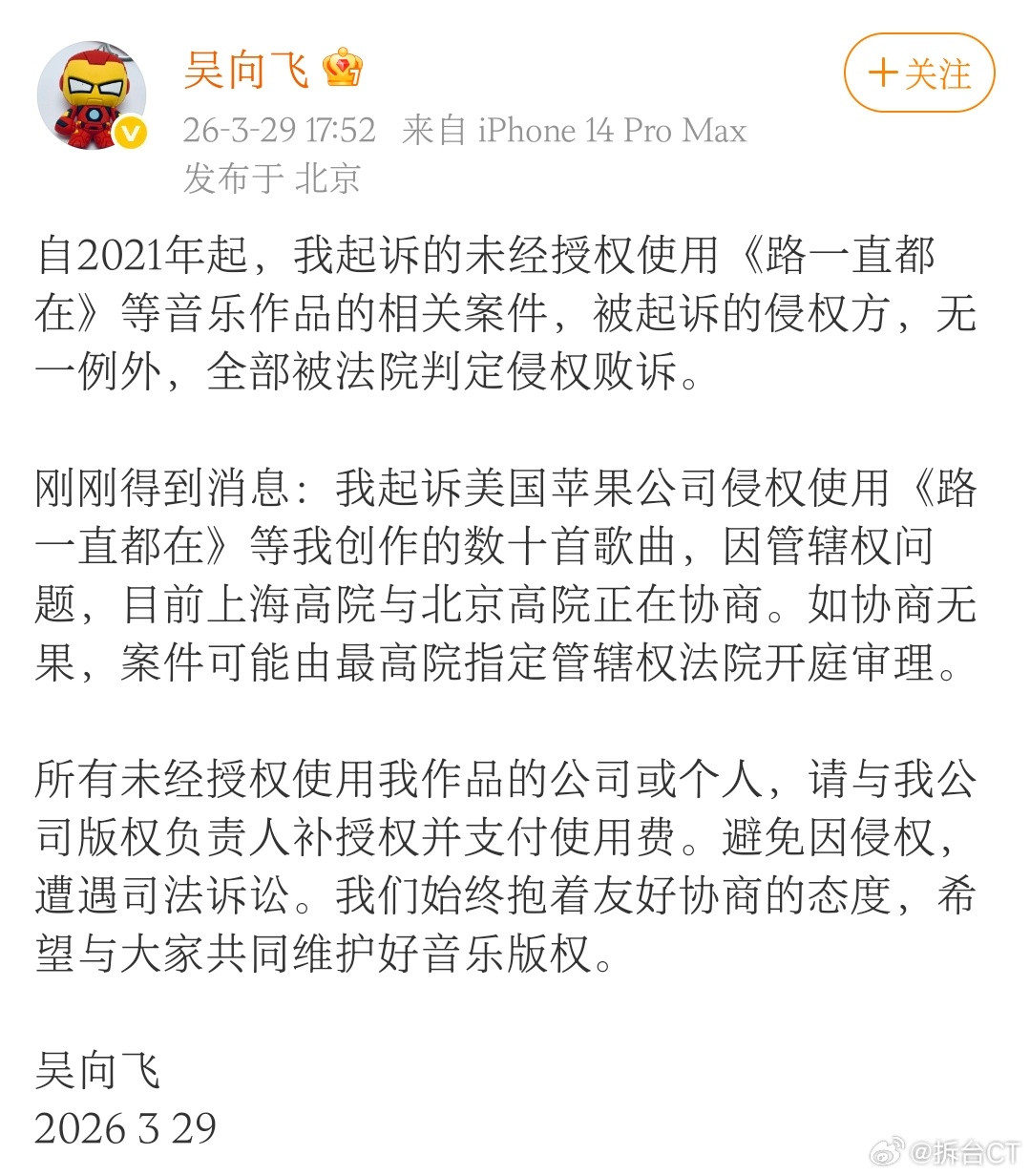Click the crown VIP badge beside 吴向飞
Image resolution: width=1030 pixels, height=1176 pixels.
click(342, 67)
